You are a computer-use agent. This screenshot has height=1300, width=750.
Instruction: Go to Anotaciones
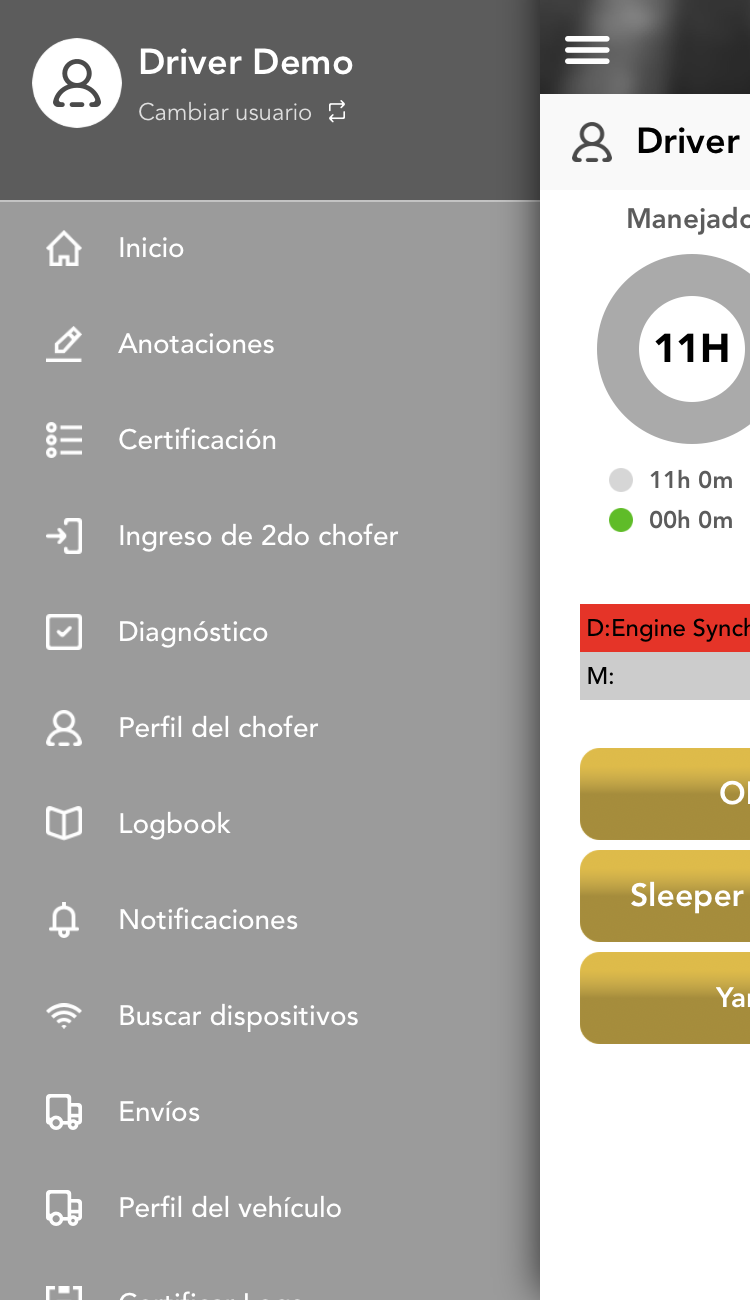[x=270, y=344]
